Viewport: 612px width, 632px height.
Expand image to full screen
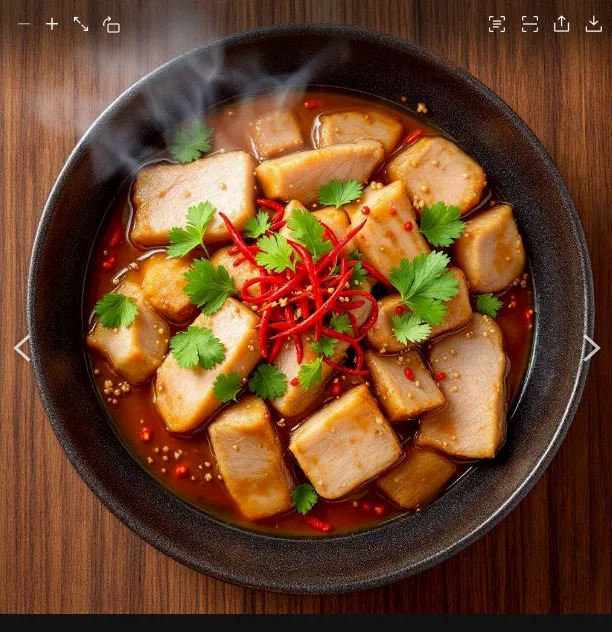pos(81,24)
